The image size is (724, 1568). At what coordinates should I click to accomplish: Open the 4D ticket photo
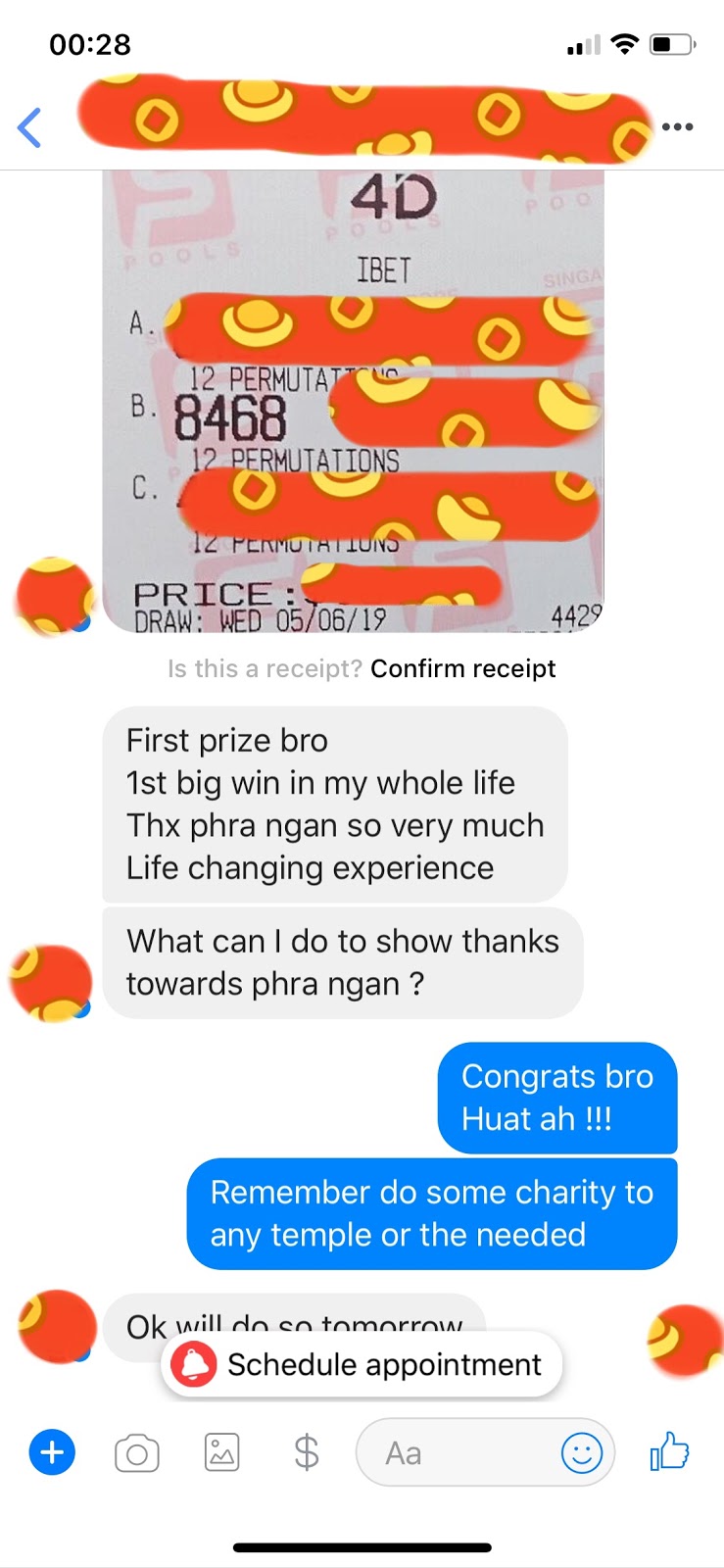click(x=353, y=402)
